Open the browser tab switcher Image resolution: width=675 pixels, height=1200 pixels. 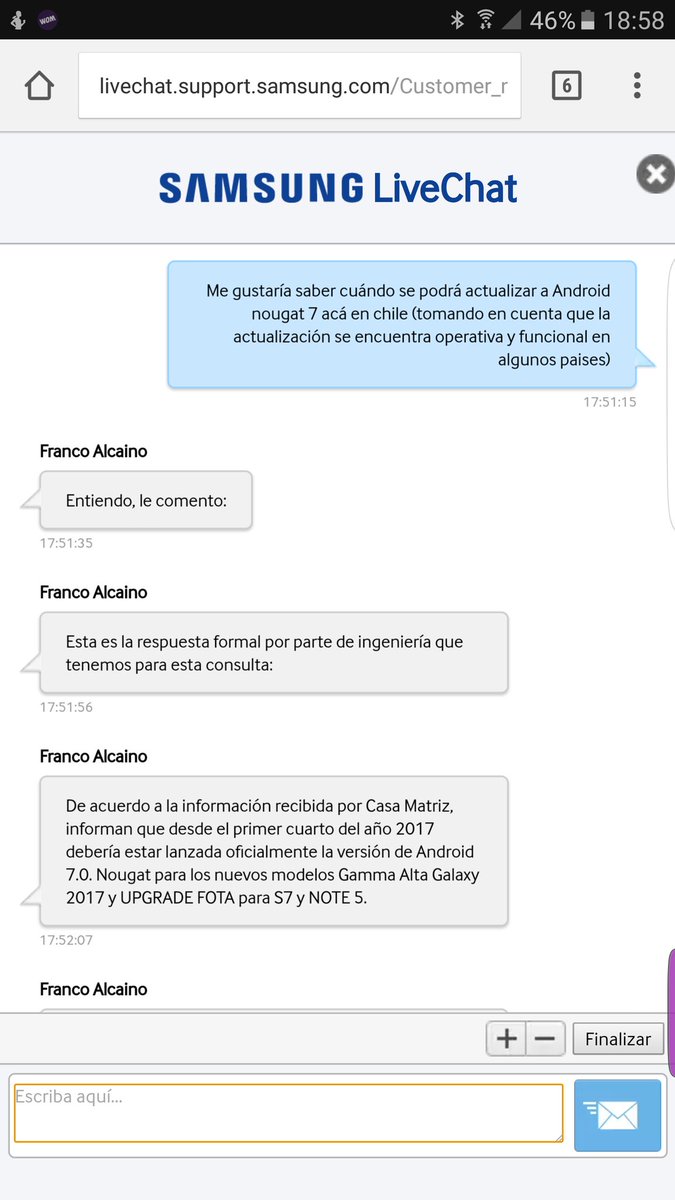[x=566, y=86]
